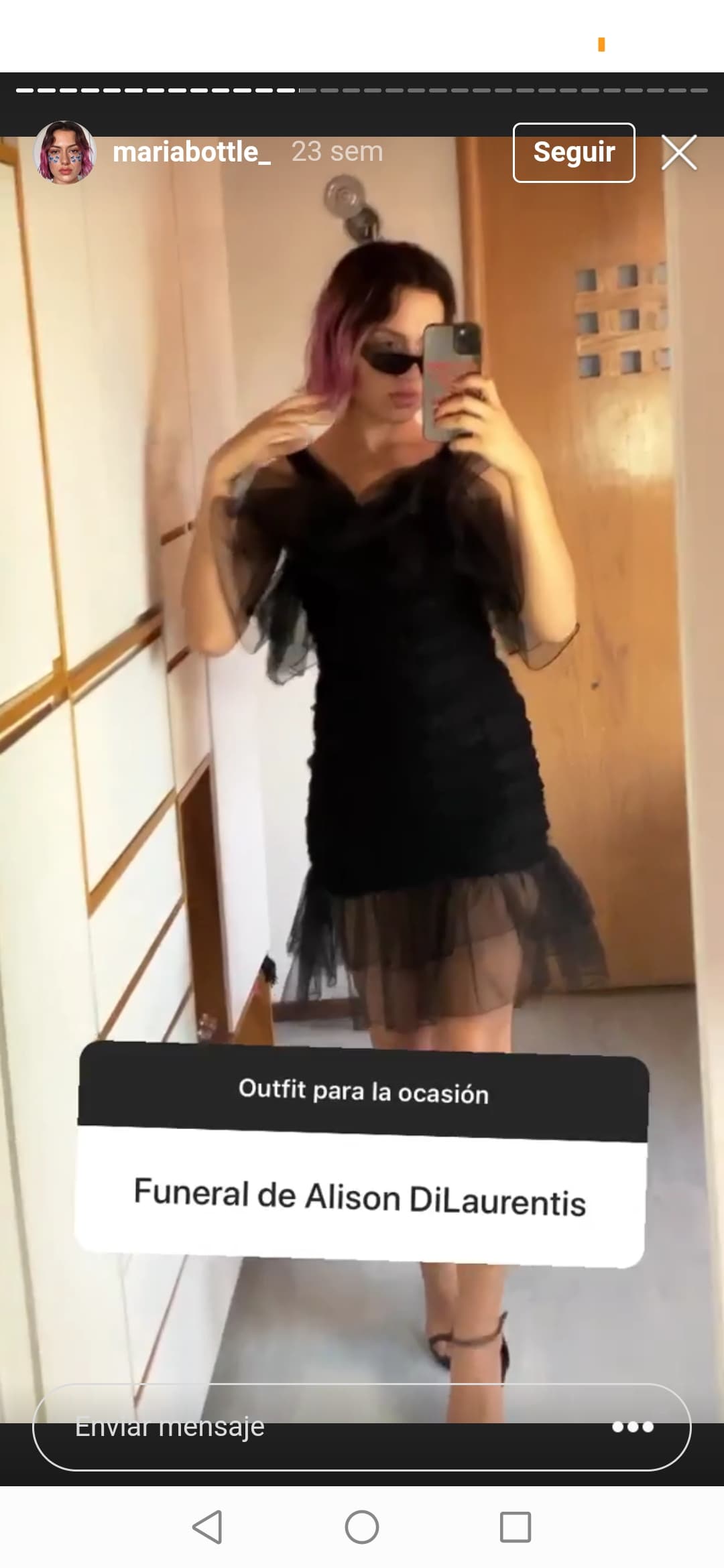Close the story viewer

click(x=679, y=152)
